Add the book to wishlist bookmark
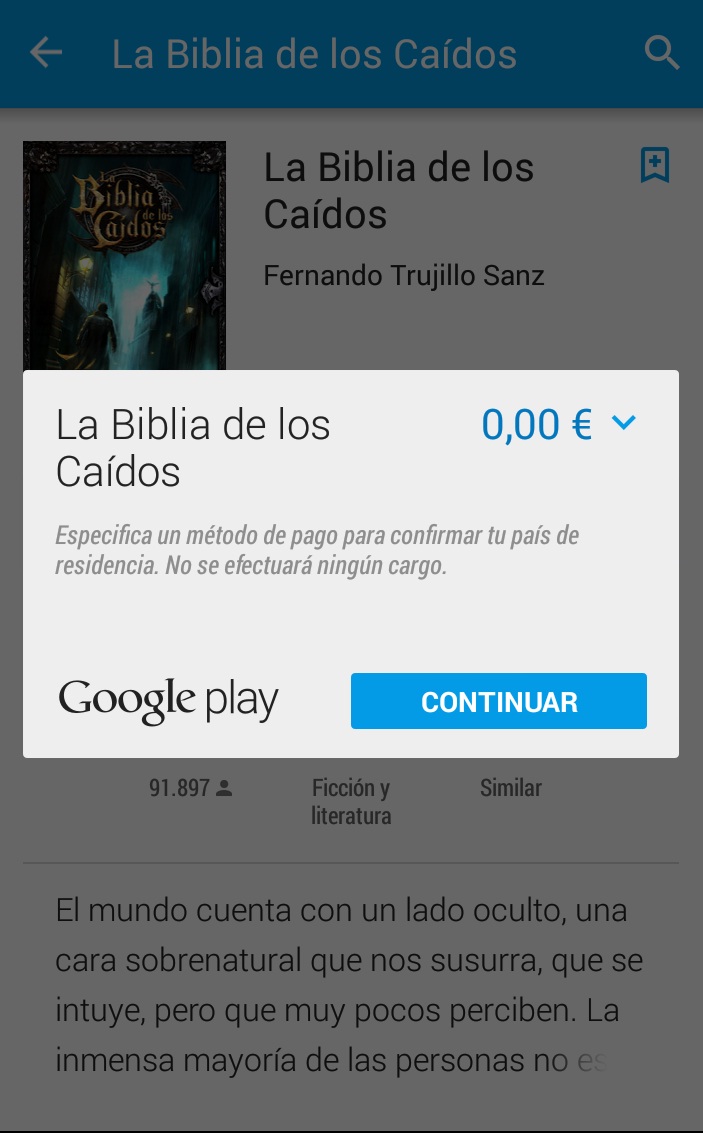703x1133 pixels. (x=655, y=165)
